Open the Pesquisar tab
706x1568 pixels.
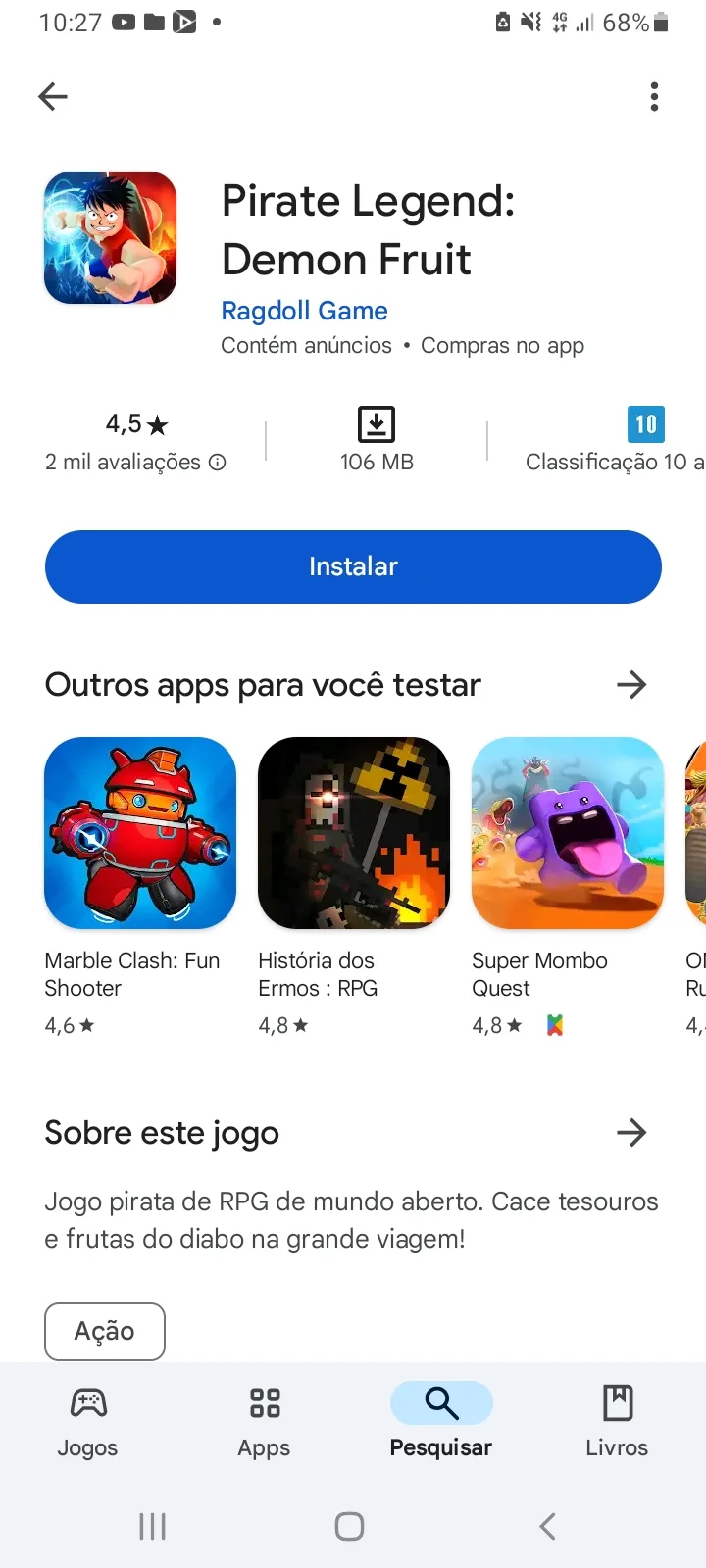click(441, 1421)
